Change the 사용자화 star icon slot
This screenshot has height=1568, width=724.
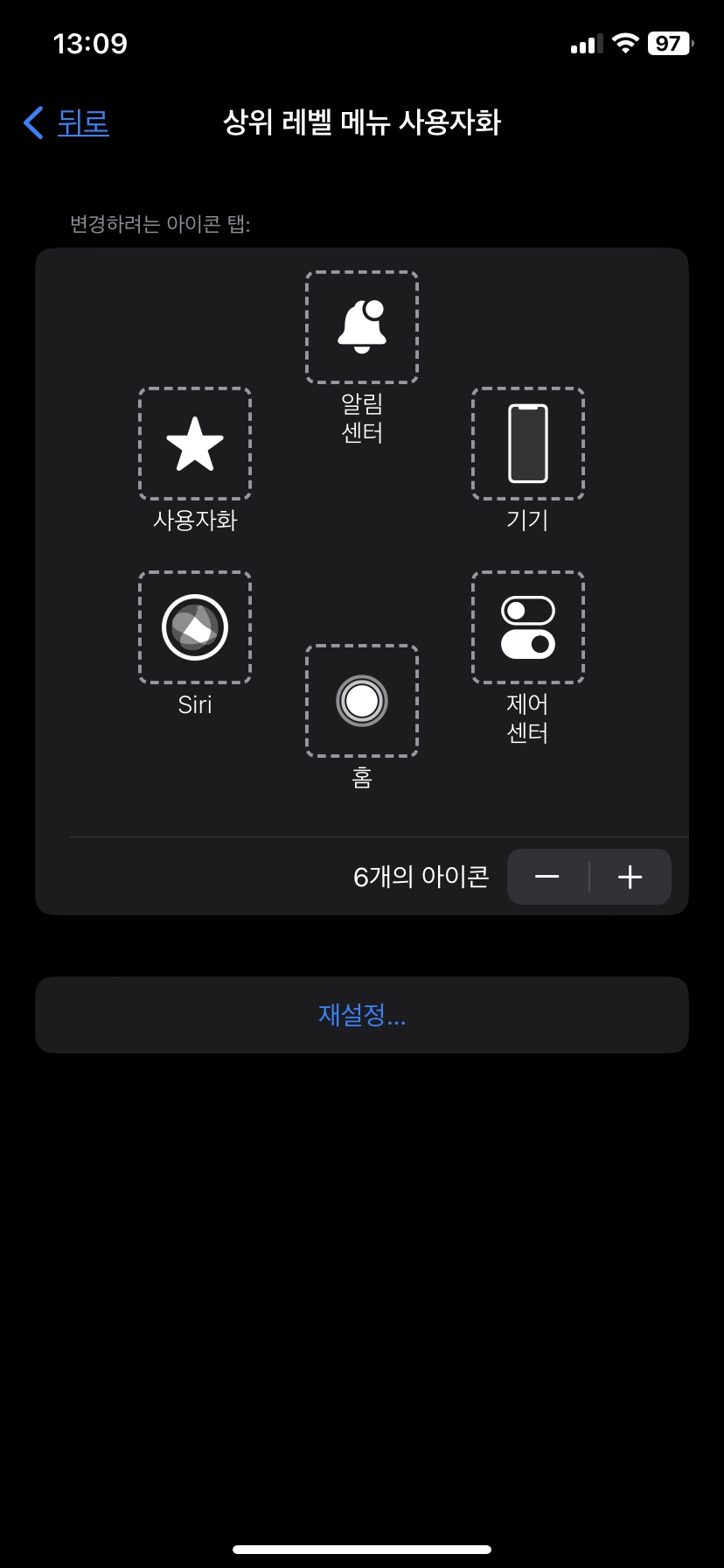(x=195, y=444)
